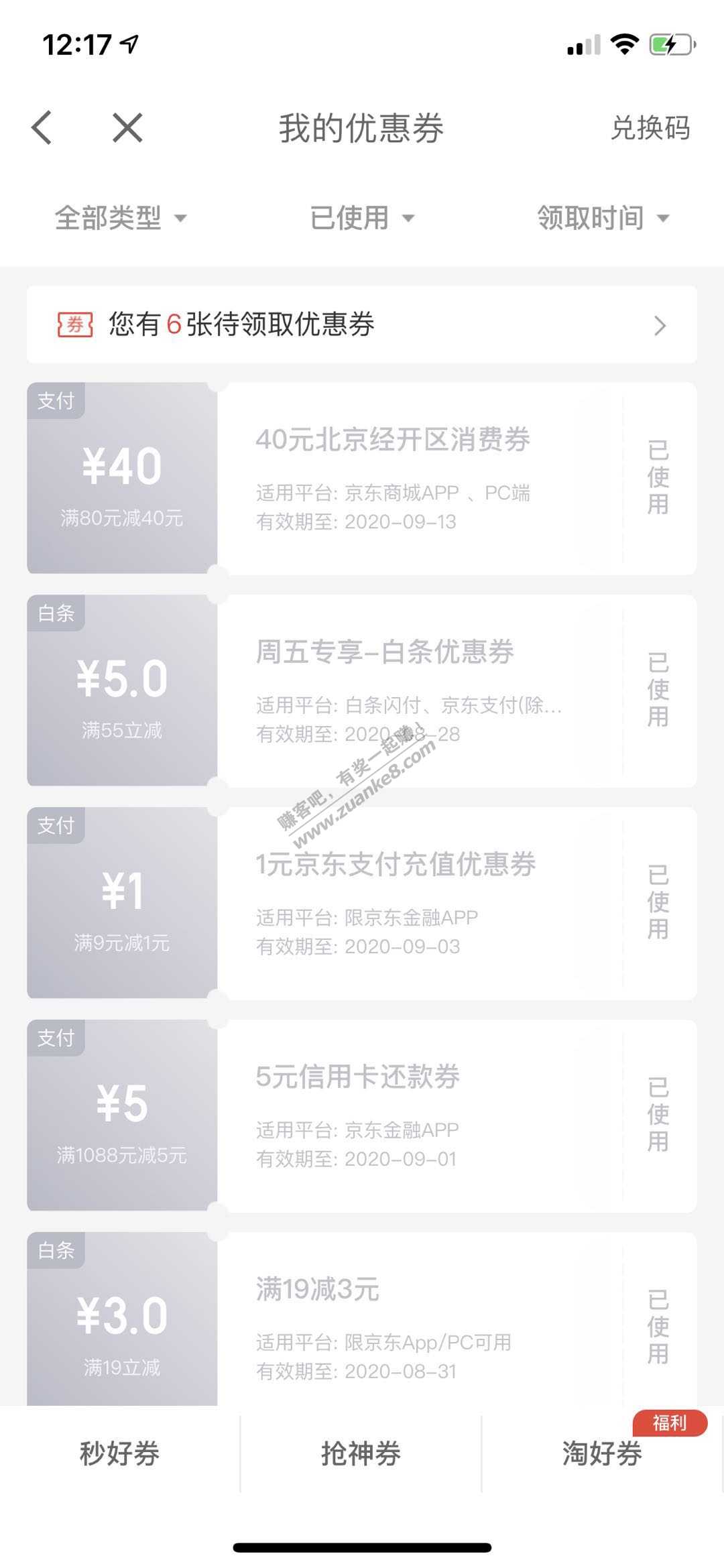The image size is (724, 1568).
Task: Open the 兑换码 redemption code option
Action: tap(650, 128)
